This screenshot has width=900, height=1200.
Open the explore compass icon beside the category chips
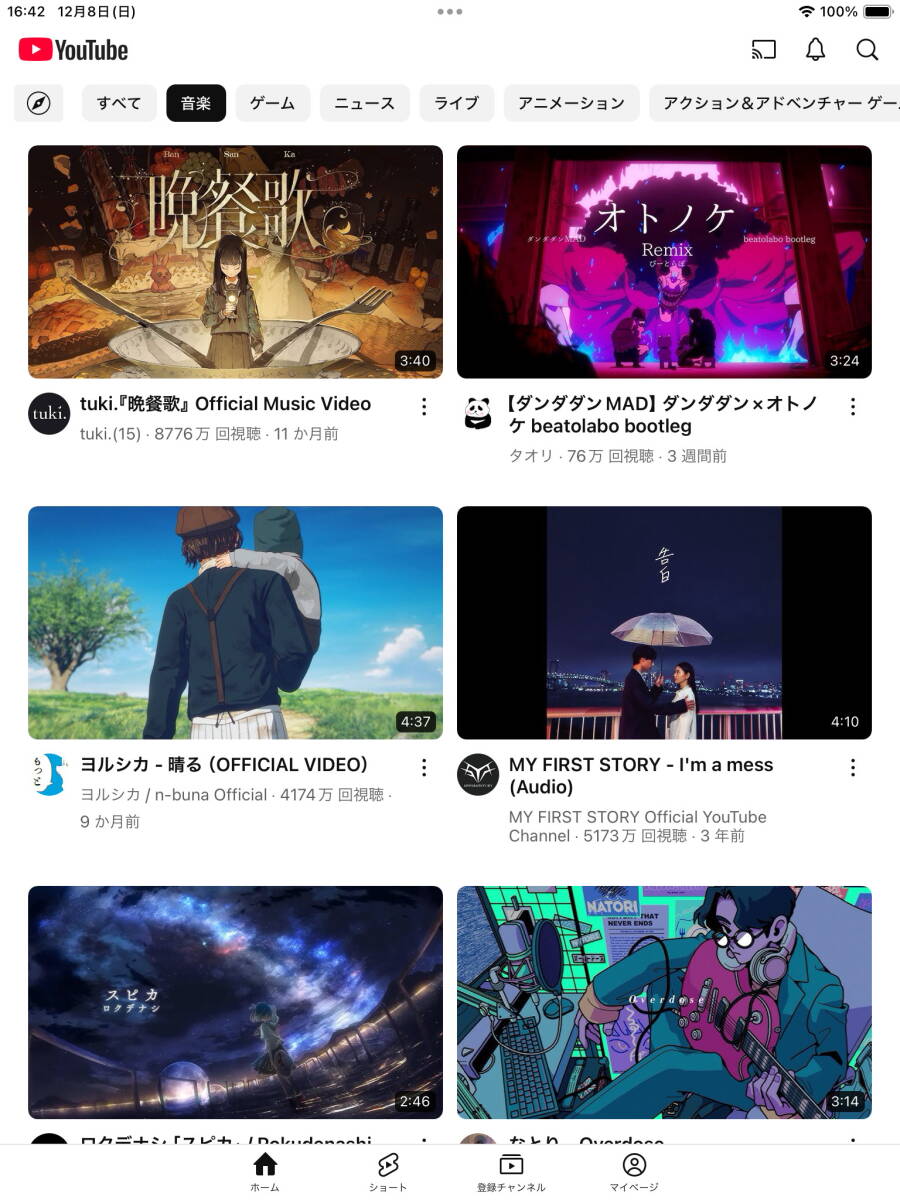38,103
